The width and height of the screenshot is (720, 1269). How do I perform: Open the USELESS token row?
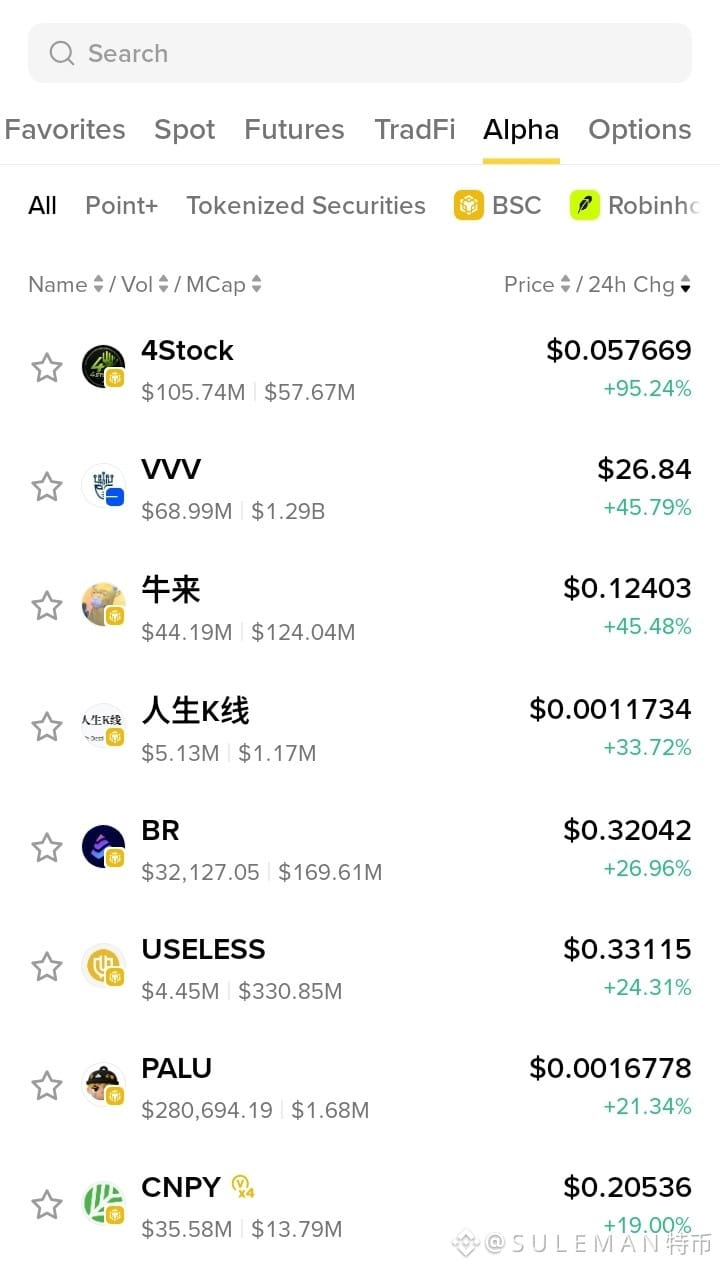[x=360, y=966]
